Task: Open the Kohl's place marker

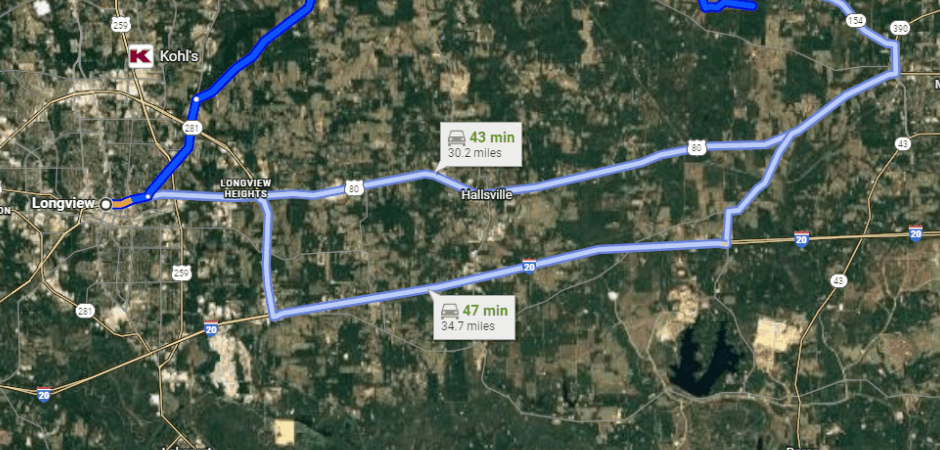Action: pyautogui.click(x=141, y=56)
